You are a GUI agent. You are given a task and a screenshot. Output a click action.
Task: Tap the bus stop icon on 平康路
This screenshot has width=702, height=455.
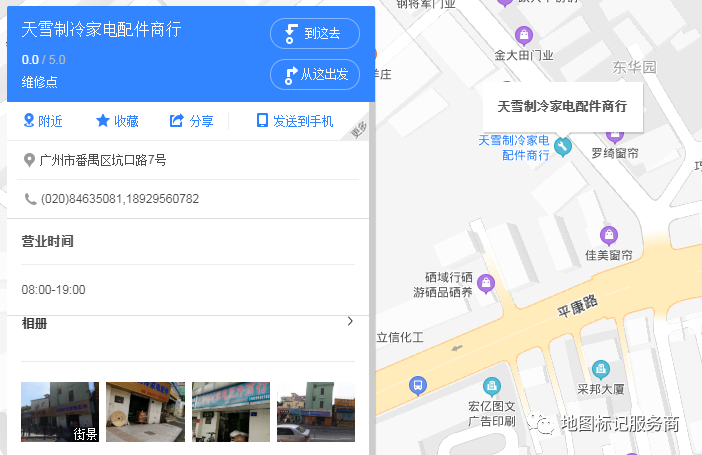(417, 385)
